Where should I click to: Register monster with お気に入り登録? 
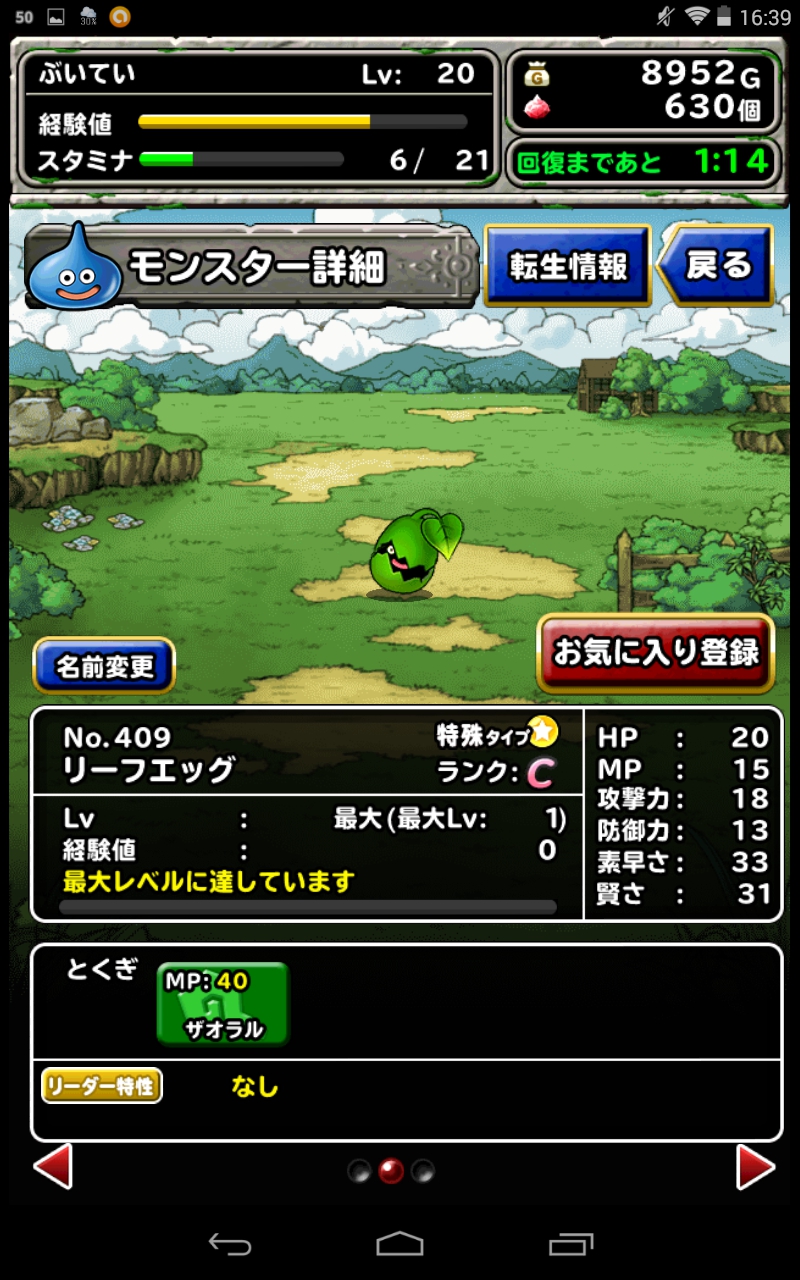656,653
